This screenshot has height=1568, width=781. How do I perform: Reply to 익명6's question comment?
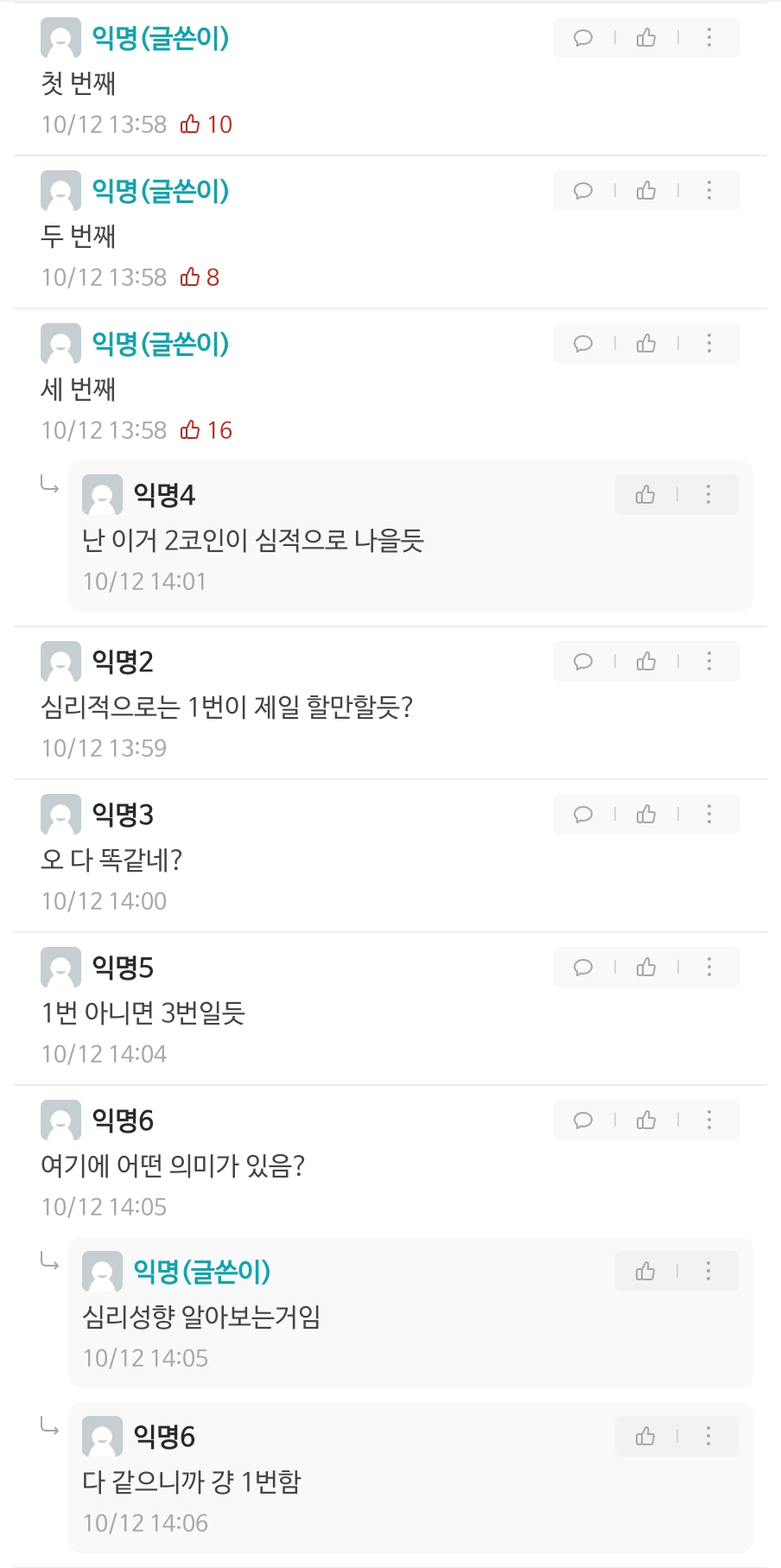point(583,1120)
